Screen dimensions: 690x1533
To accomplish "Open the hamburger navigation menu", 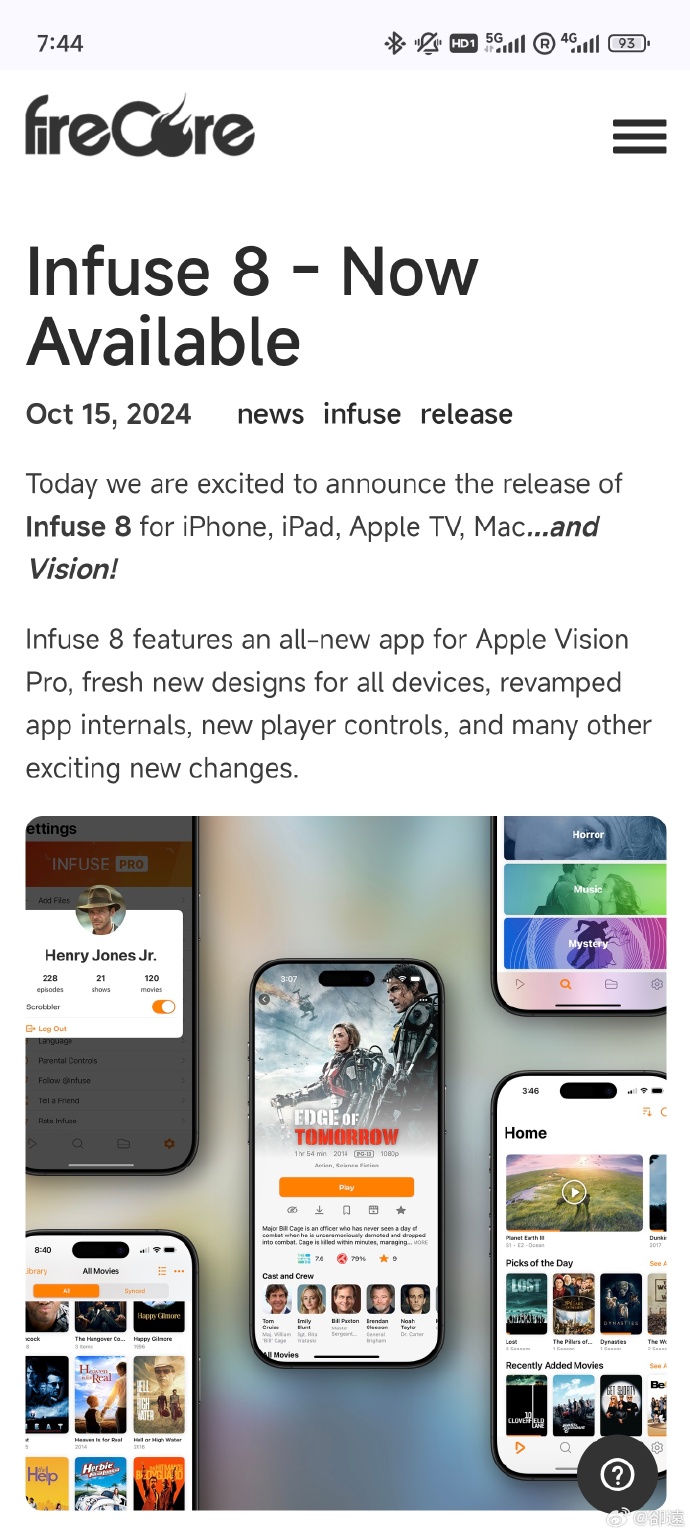I will tap(639, 136).
